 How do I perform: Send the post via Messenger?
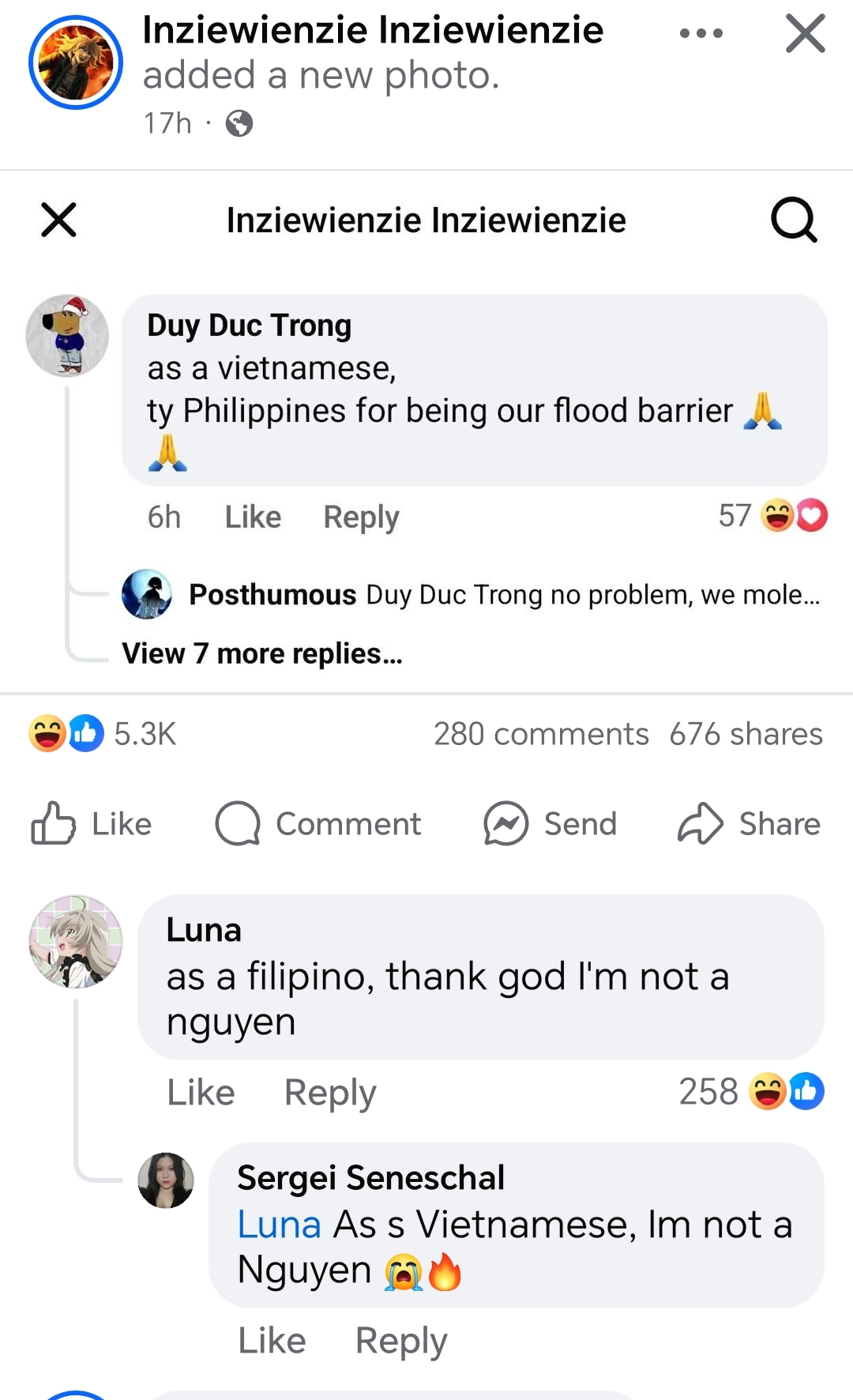(551, 824)
